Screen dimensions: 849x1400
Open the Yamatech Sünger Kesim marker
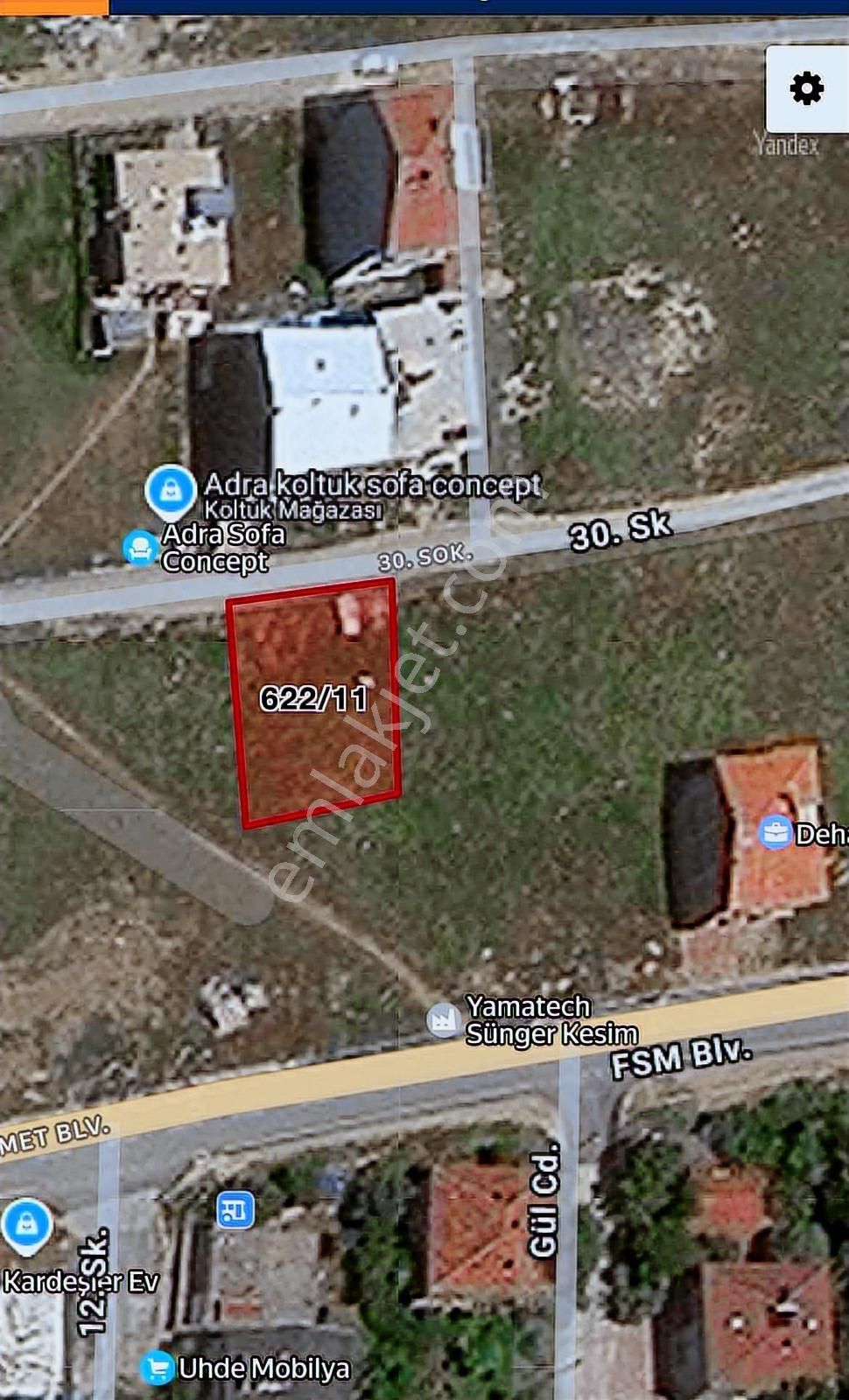click(x=444, y=1019)
